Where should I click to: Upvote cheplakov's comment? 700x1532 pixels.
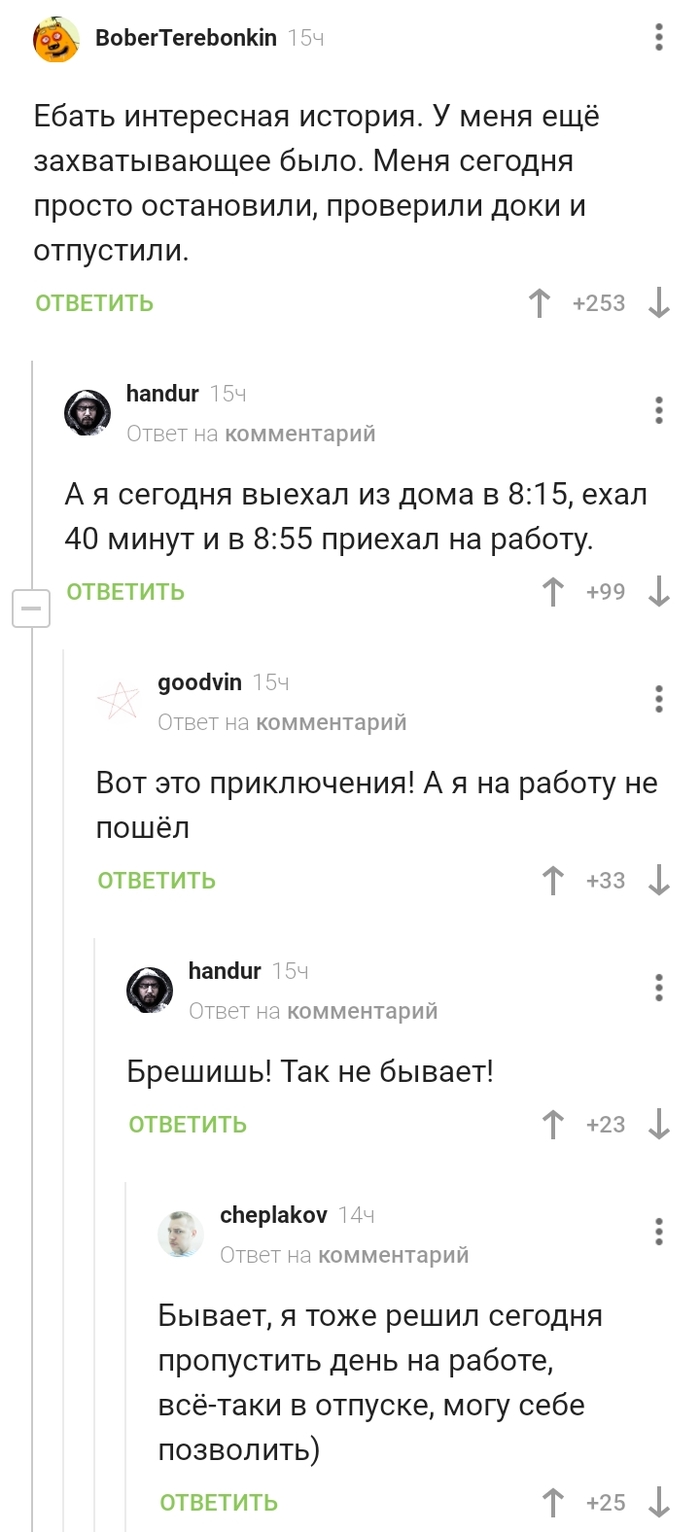(x=552, y=1502)
